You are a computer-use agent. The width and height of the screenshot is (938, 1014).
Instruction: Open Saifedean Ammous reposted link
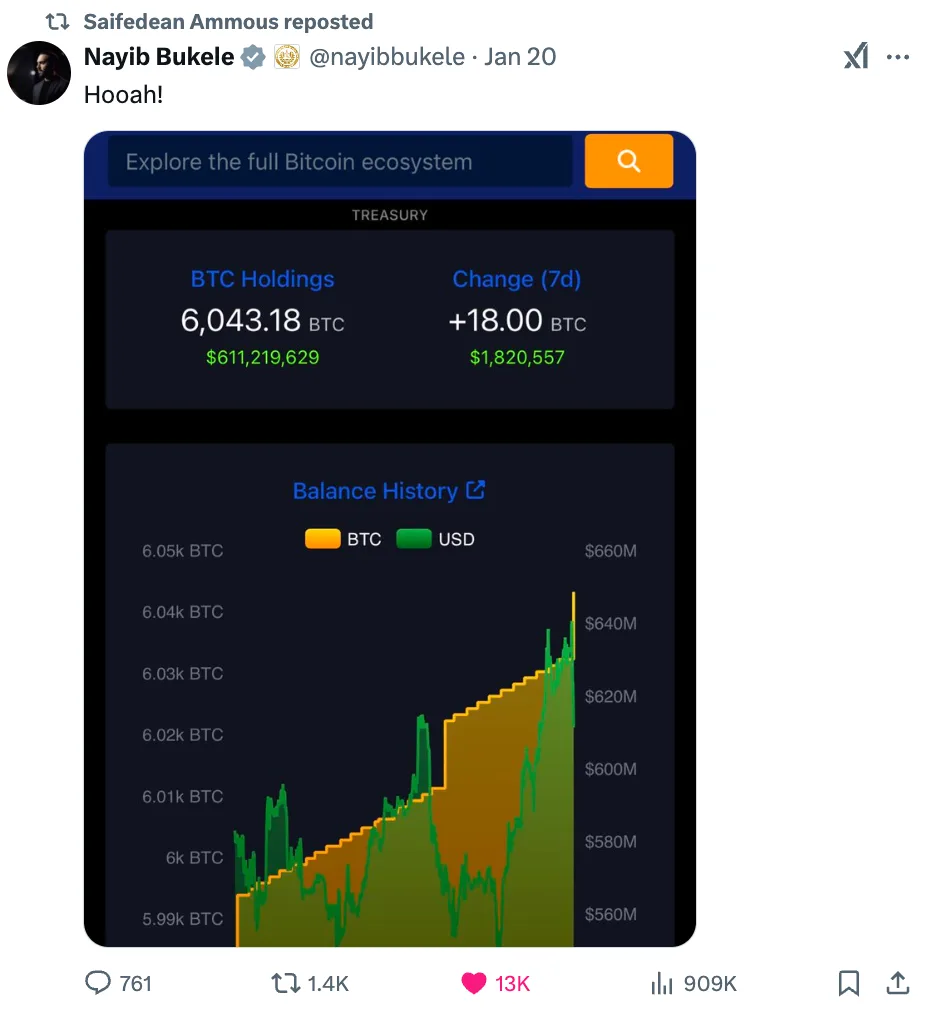tap(228, 22)
